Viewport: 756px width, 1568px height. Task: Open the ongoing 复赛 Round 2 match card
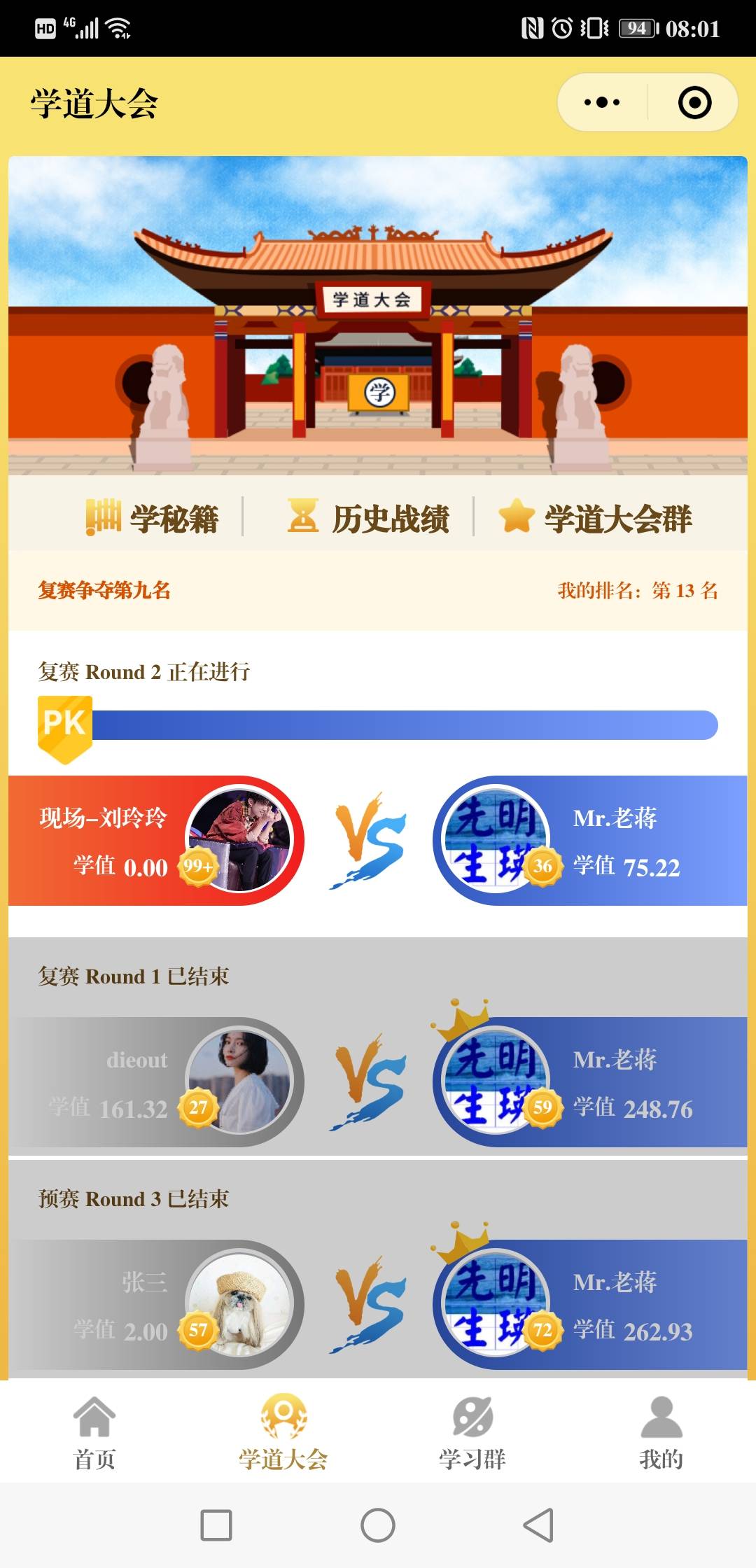pyautogui.click(x=378, y=840)
